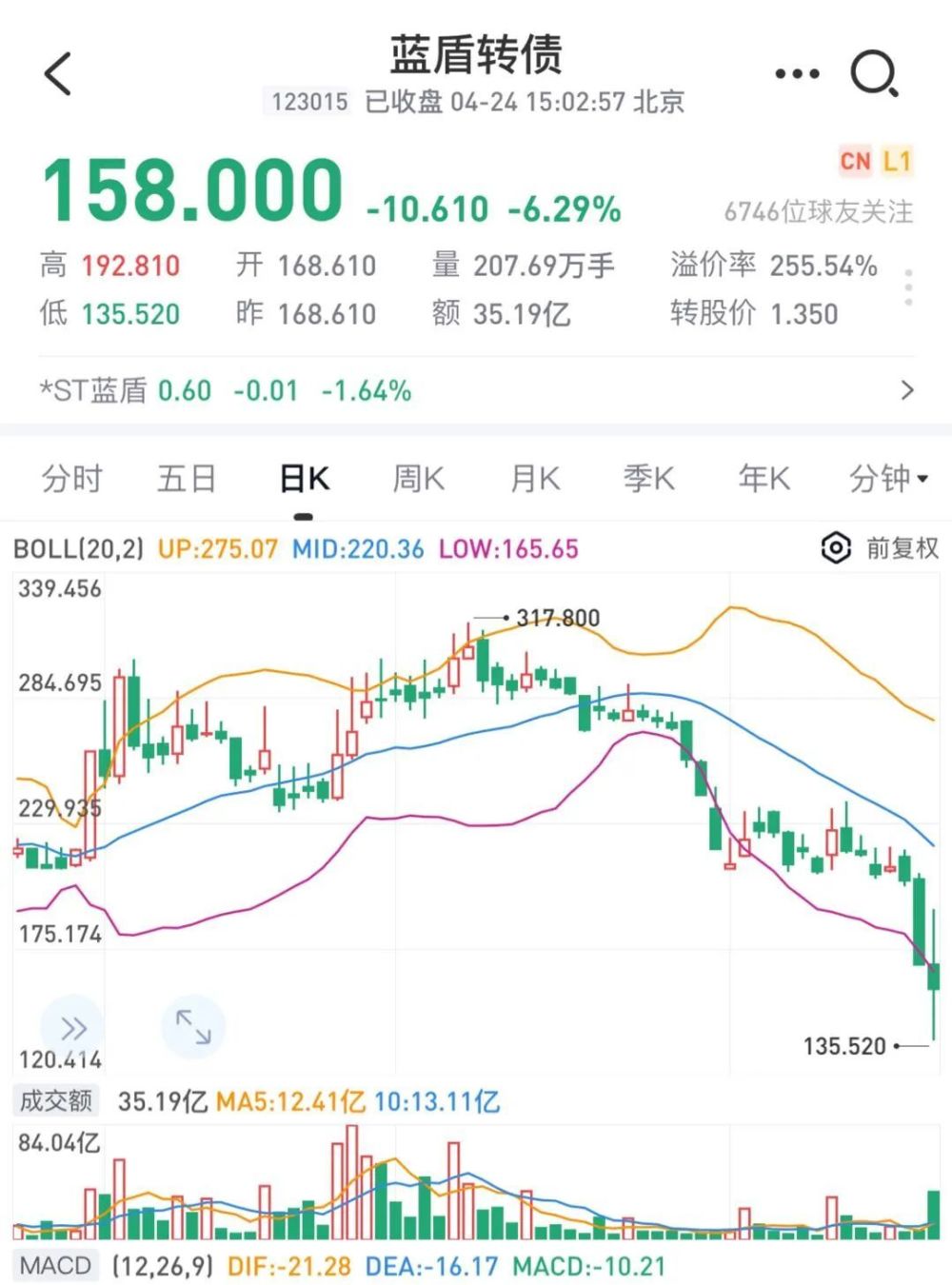The image size is (952, 1285).
Task: Open the *ST蓝盾 related stock row
Action: tap(476, 390)
